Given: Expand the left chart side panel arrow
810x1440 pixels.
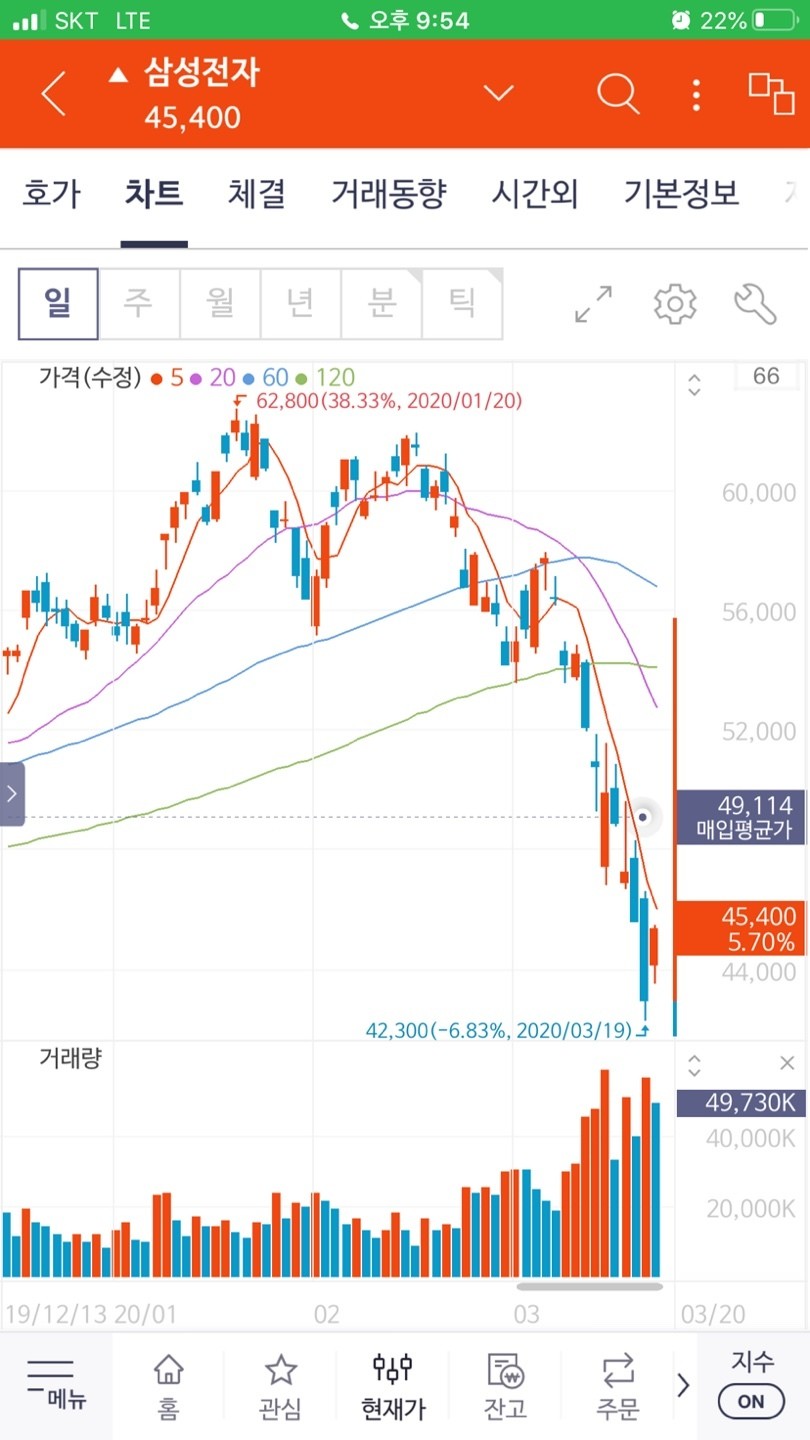Looking at the screenshot, I should (12, 793).
